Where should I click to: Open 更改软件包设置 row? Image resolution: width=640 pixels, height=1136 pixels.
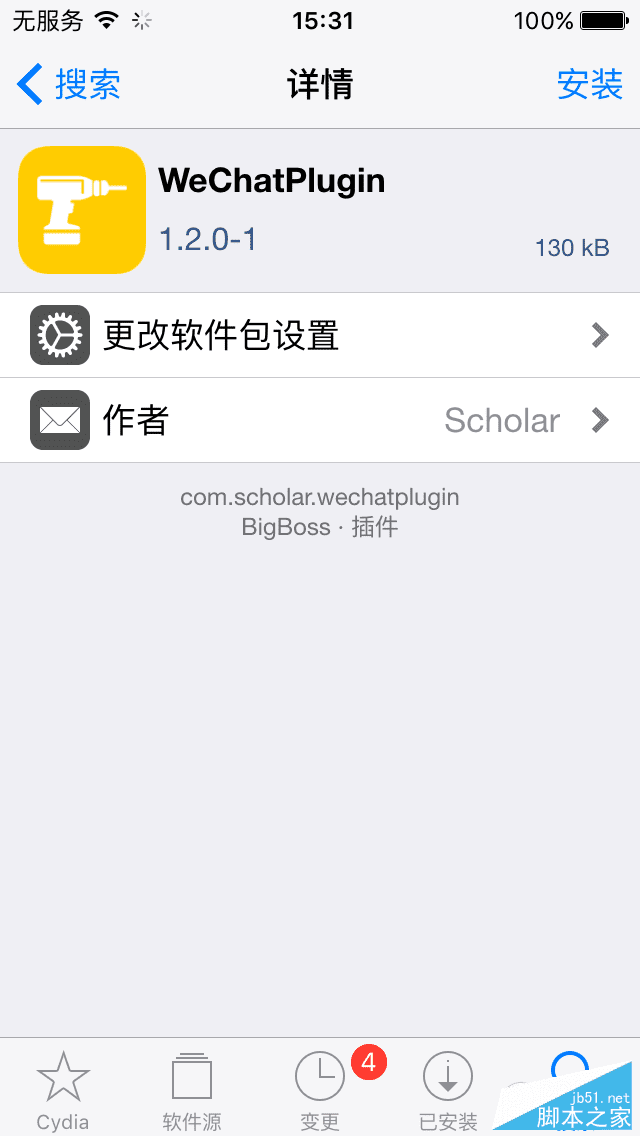click(320, 335)
